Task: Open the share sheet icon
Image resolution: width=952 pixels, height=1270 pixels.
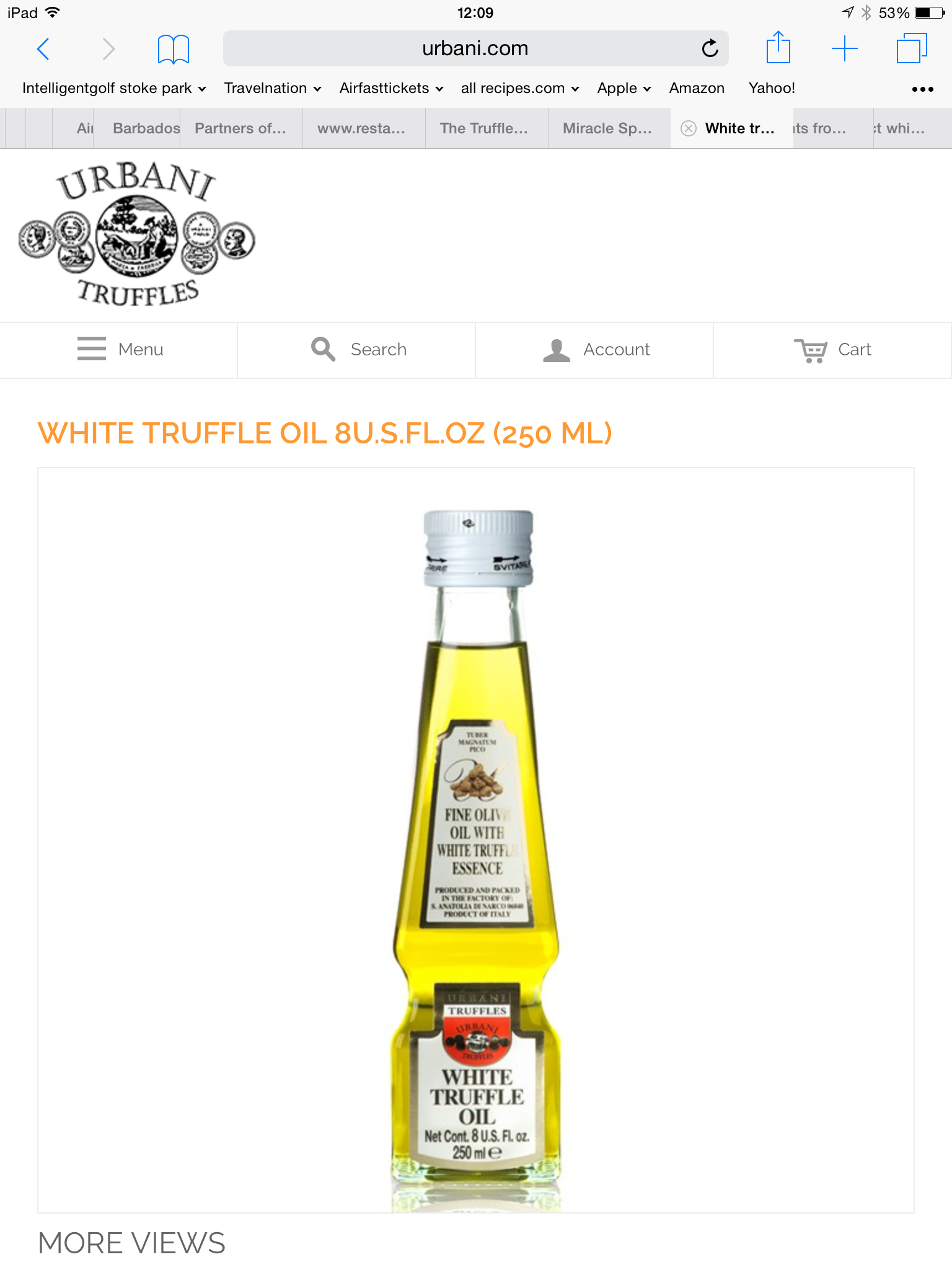Action: (x=778, y=48)
